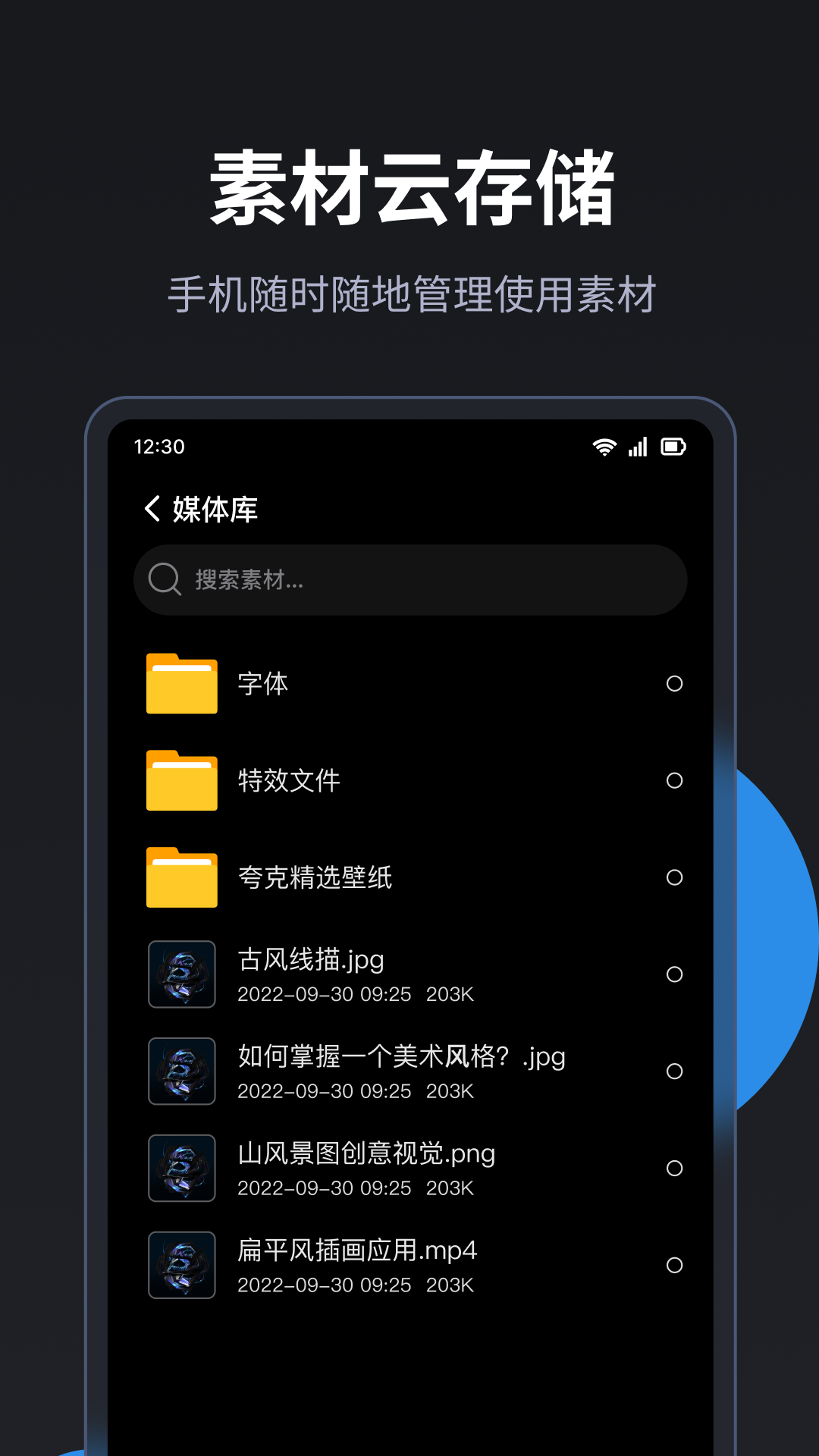Tap the signal strength icon
819x1456 pixels.
click(637, 447)
